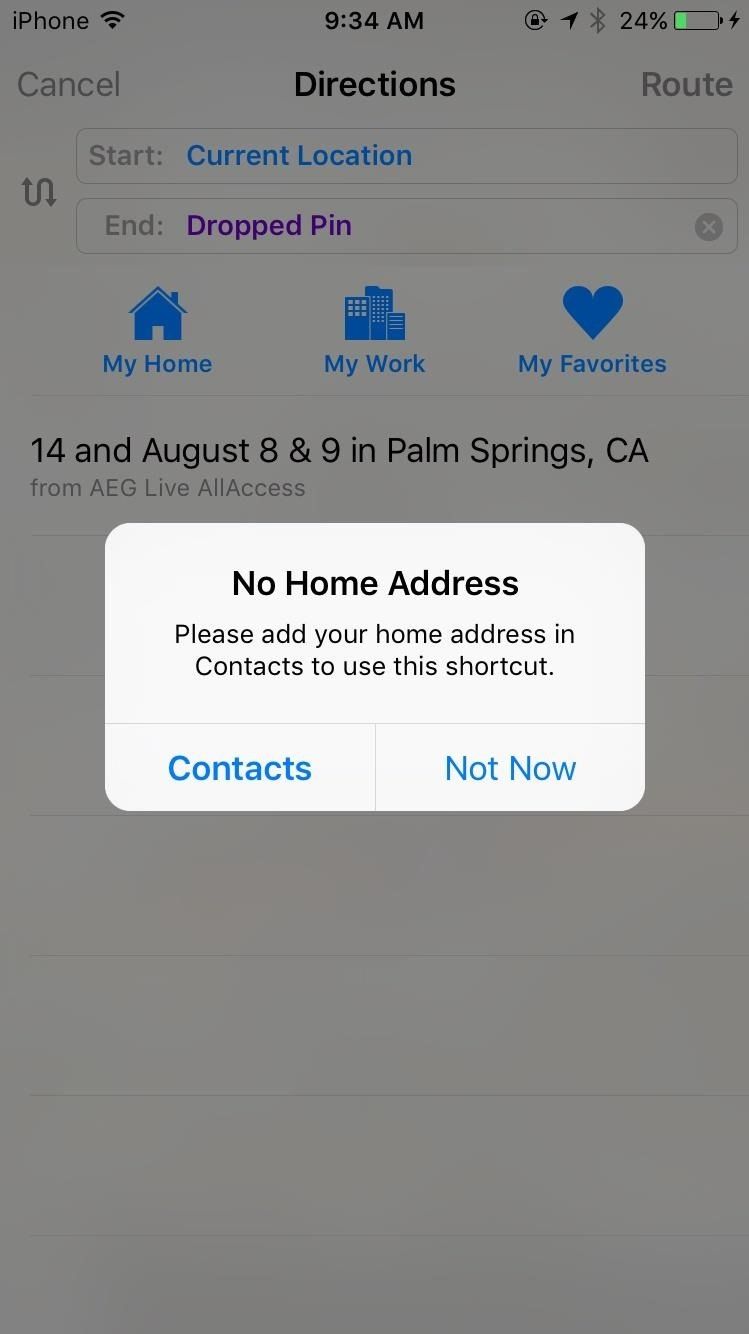The height and width of the screenshot is (1334, 749).
Task: Tap Route to start navigation
Action: click(x=686, y=84)
